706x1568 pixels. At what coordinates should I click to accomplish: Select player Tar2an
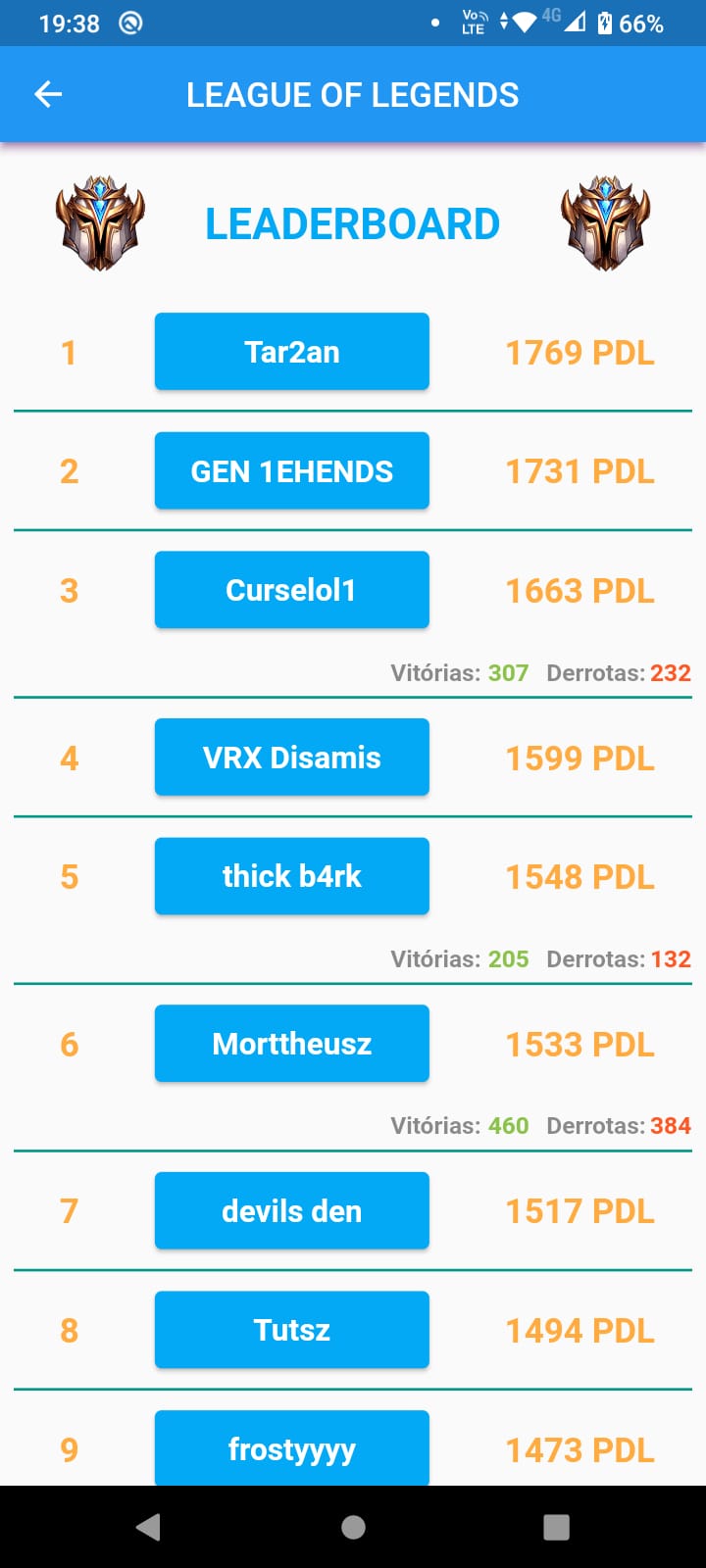291,351
